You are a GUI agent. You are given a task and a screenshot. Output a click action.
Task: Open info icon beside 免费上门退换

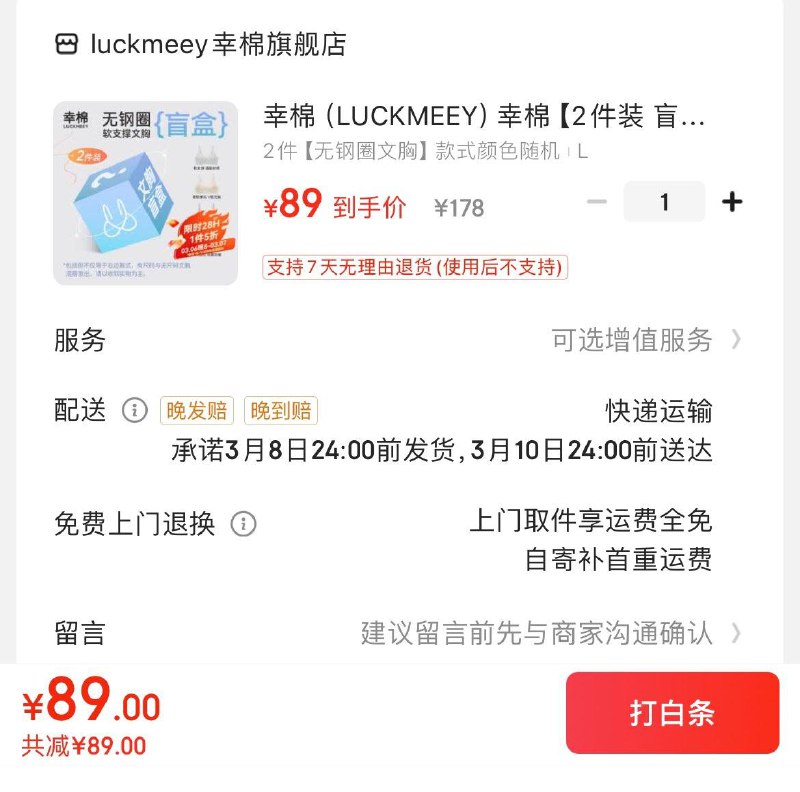[x=243, y=524]
